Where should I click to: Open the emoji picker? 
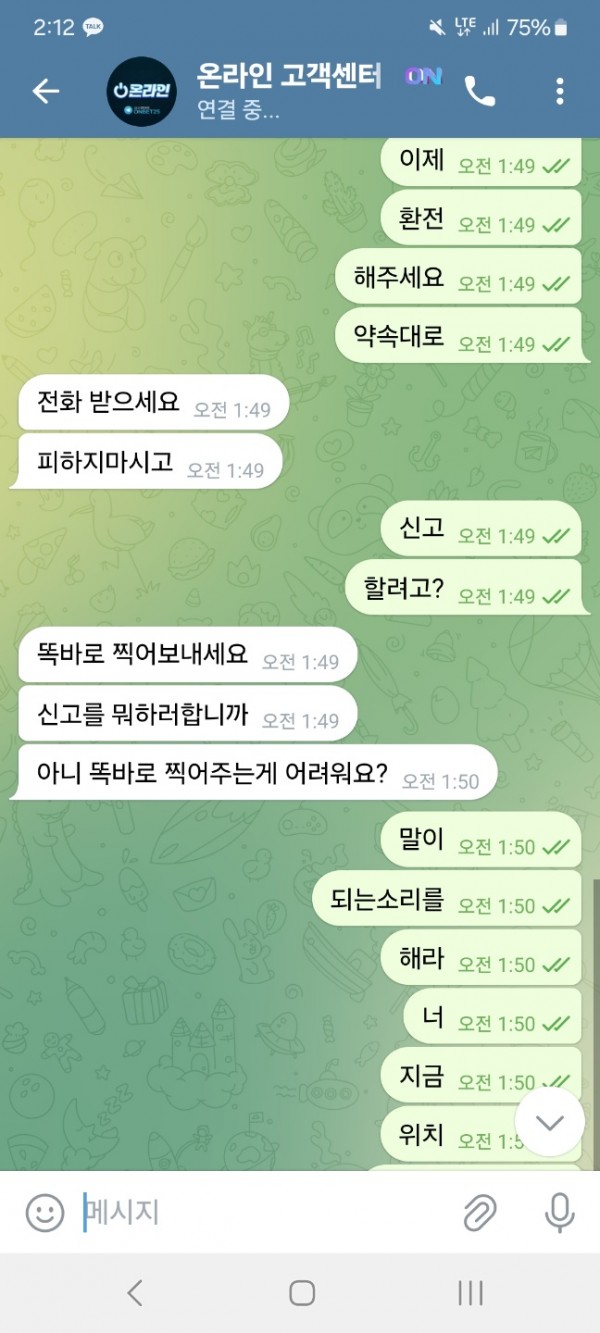click(45, 1213)
